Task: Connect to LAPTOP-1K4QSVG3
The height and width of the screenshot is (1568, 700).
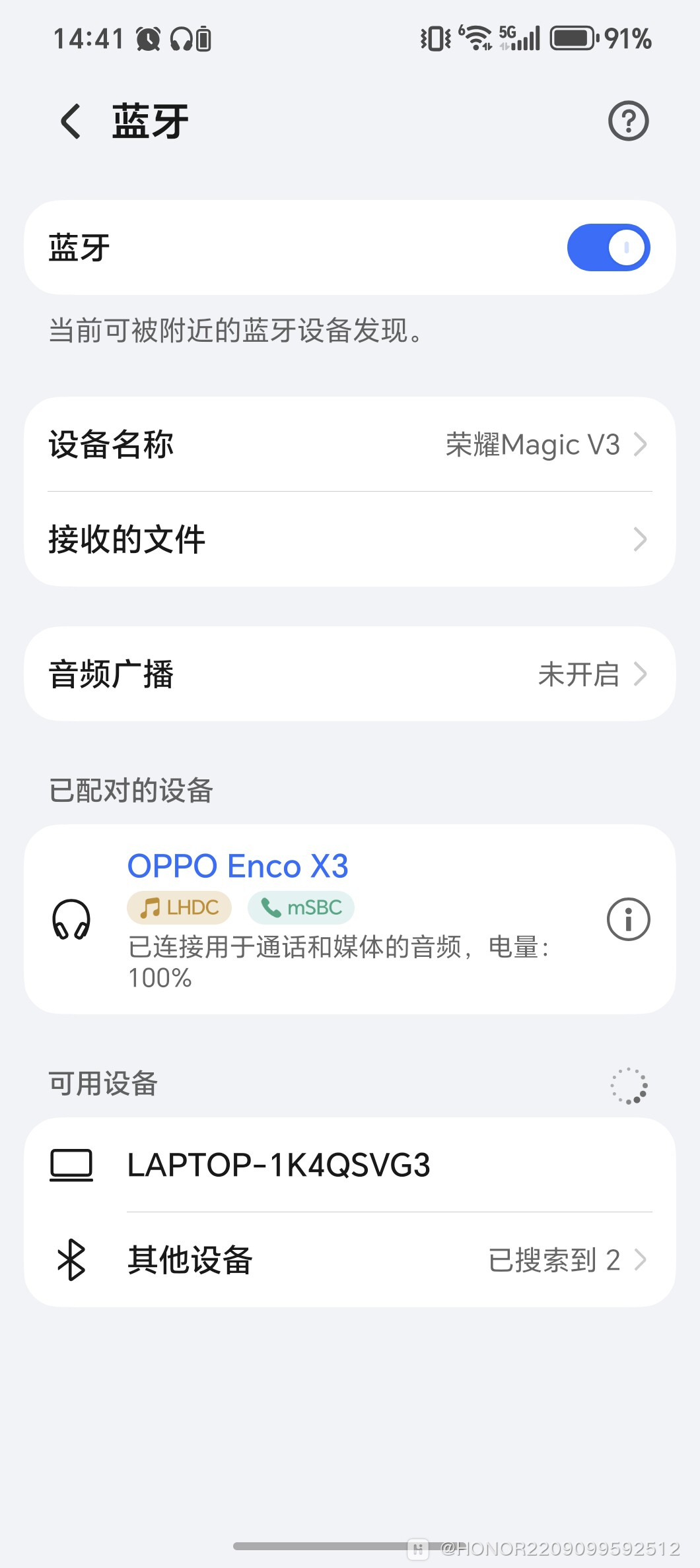Action: (x=277, y=1165)
